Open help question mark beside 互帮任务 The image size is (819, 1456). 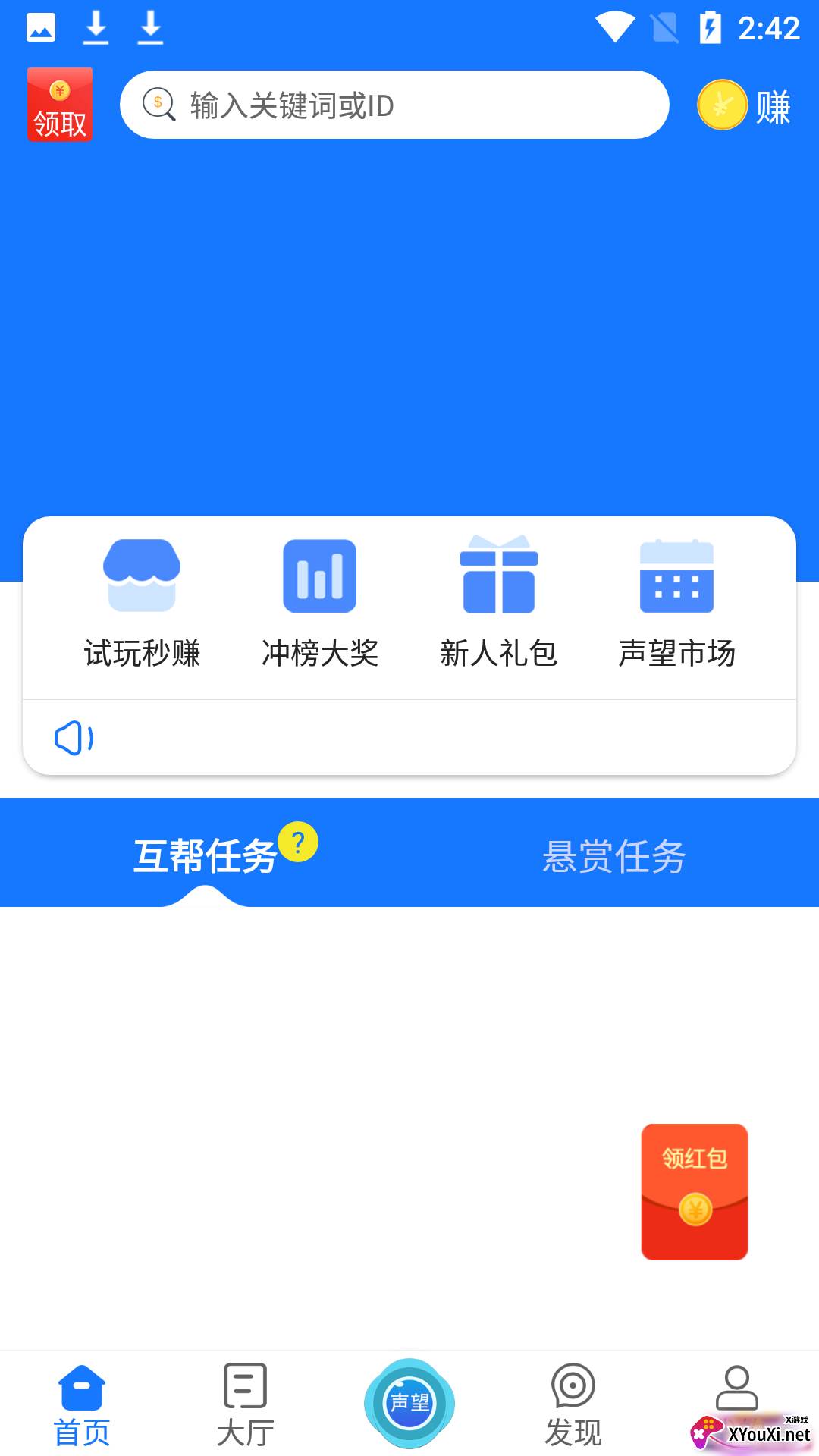click(x=298, y=843)
